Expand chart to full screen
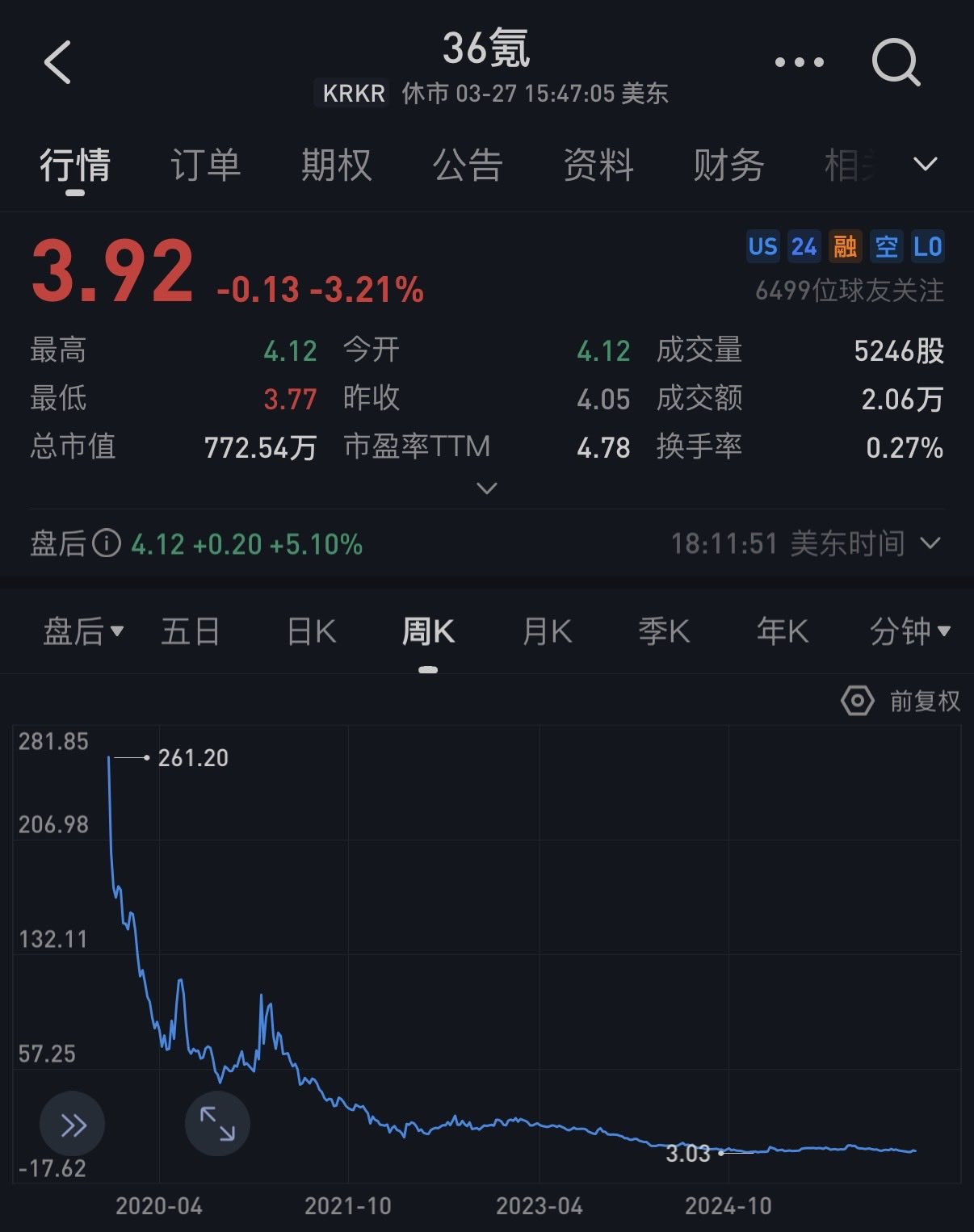This screenshot has width=974, height=1232. click(x=217, y=1124)
